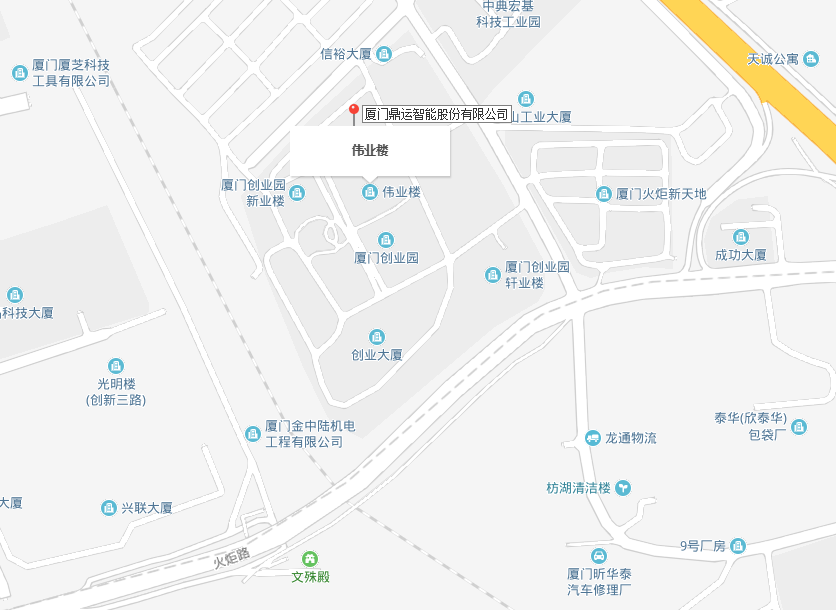Tap the 文殊殿 green landmark icon
This screenshot has width=836, height=610.
pos(311,559)
